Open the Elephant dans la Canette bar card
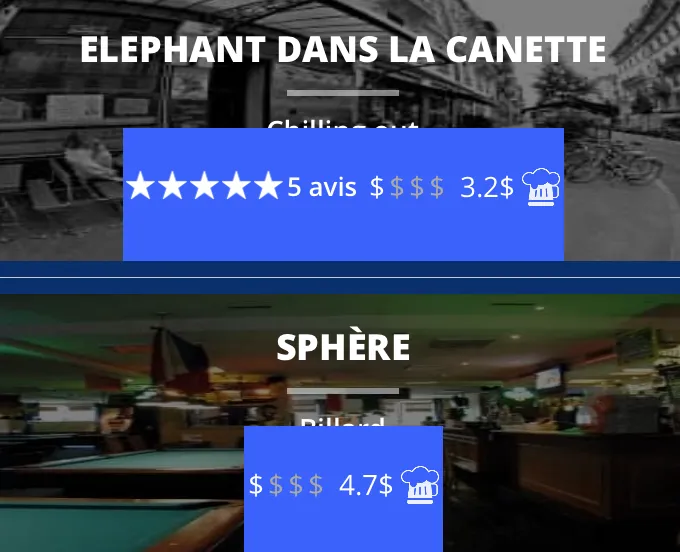 [x=342, y=50]
